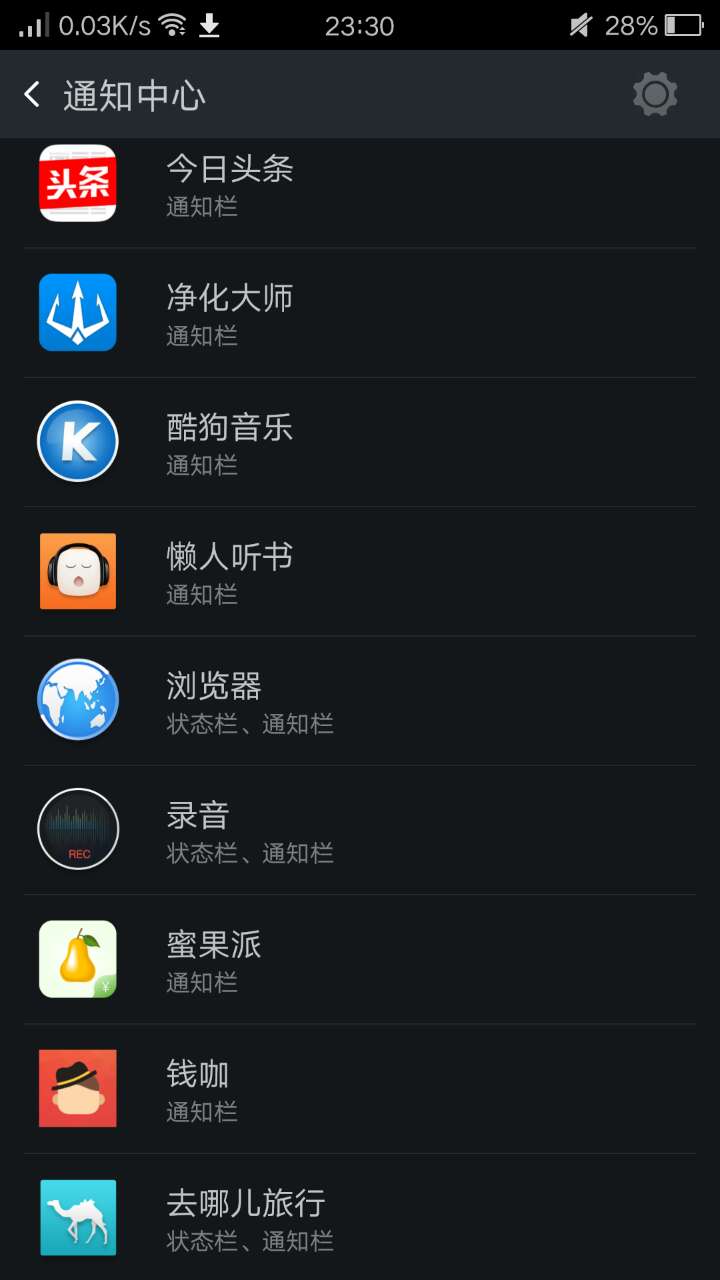Open Toutiao (今日头条) notification settings via its icon
The height and width of the screenshot is (1280, 720).
tap(78, 183)
